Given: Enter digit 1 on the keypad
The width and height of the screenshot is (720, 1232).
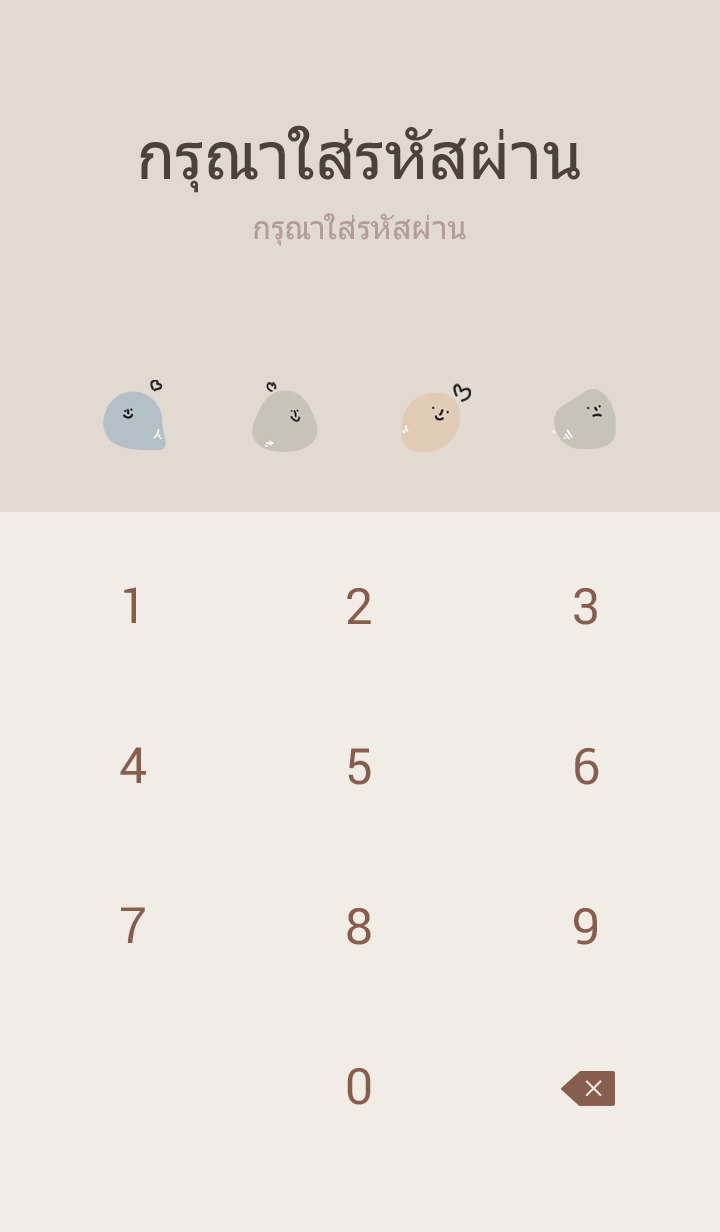Looking at the screenshot, I should 132,606.
